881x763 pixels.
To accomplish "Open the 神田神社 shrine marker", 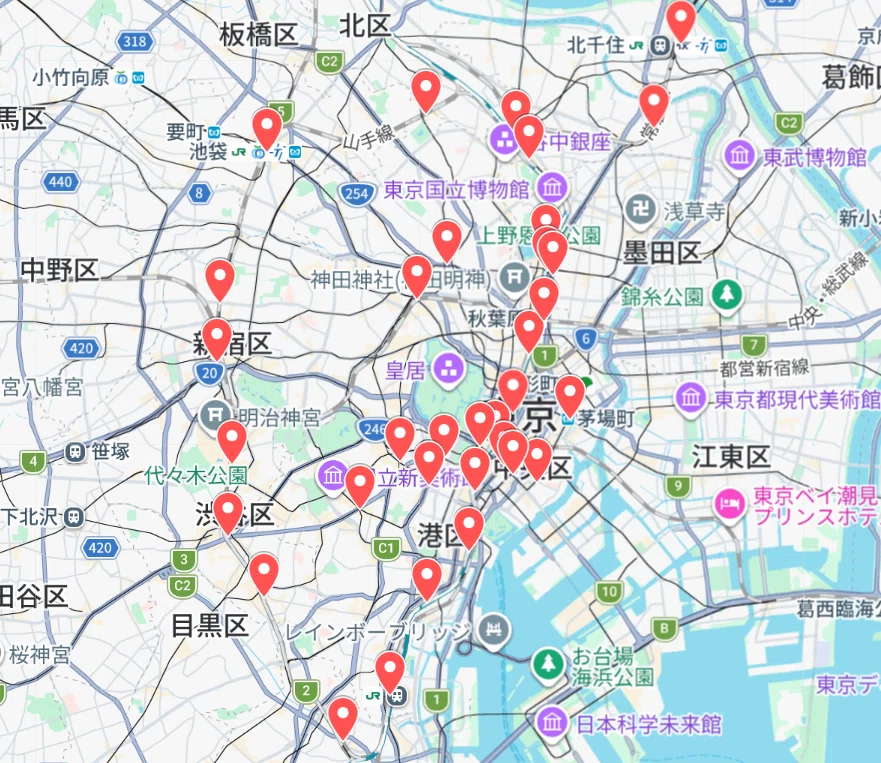I will click(x=515, y=277).
